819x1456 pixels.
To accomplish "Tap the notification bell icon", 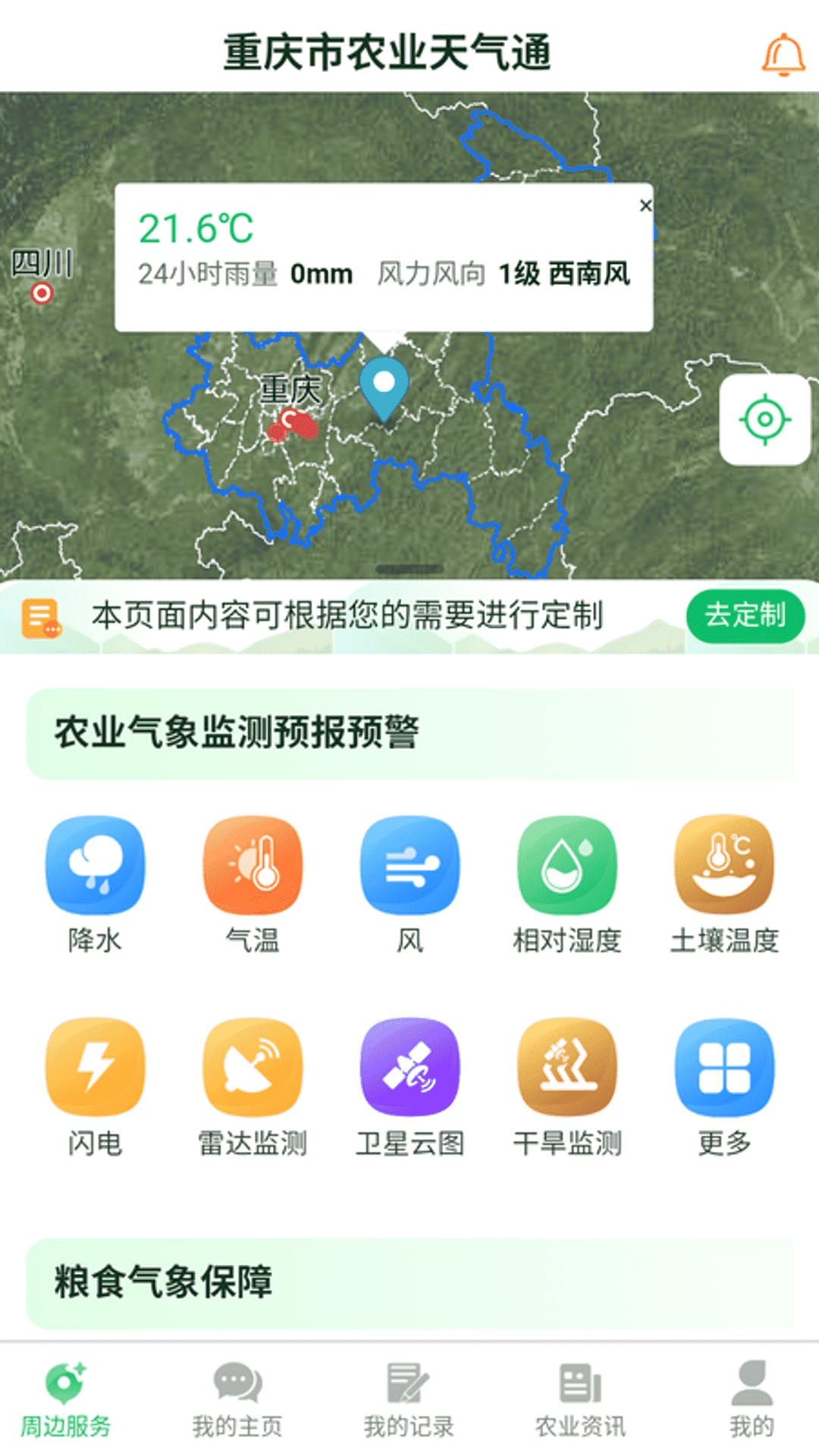I will click(x=783, y=53).
